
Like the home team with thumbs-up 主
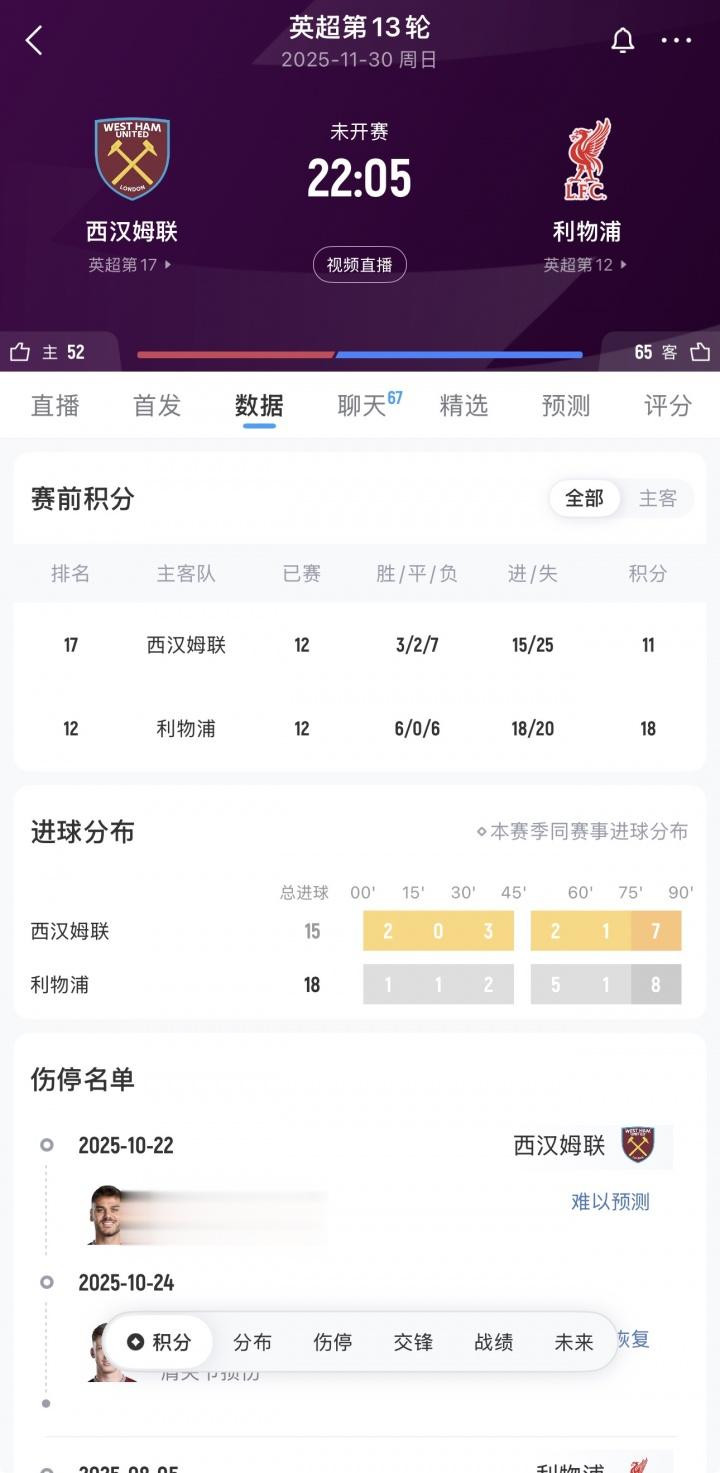click(x=48, y=352)
